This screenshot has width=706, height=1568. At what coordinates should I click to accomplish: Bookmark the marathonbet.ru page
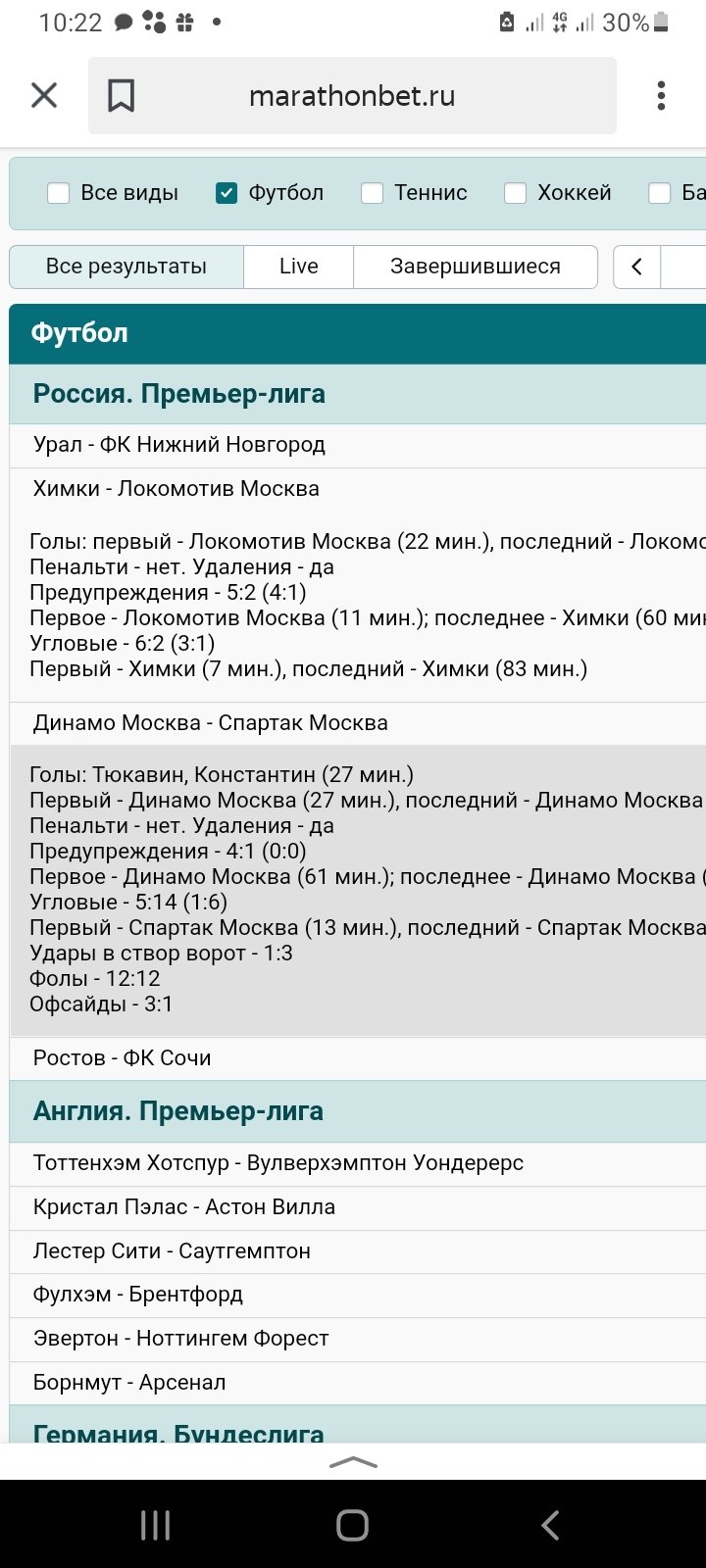[122, 96]
